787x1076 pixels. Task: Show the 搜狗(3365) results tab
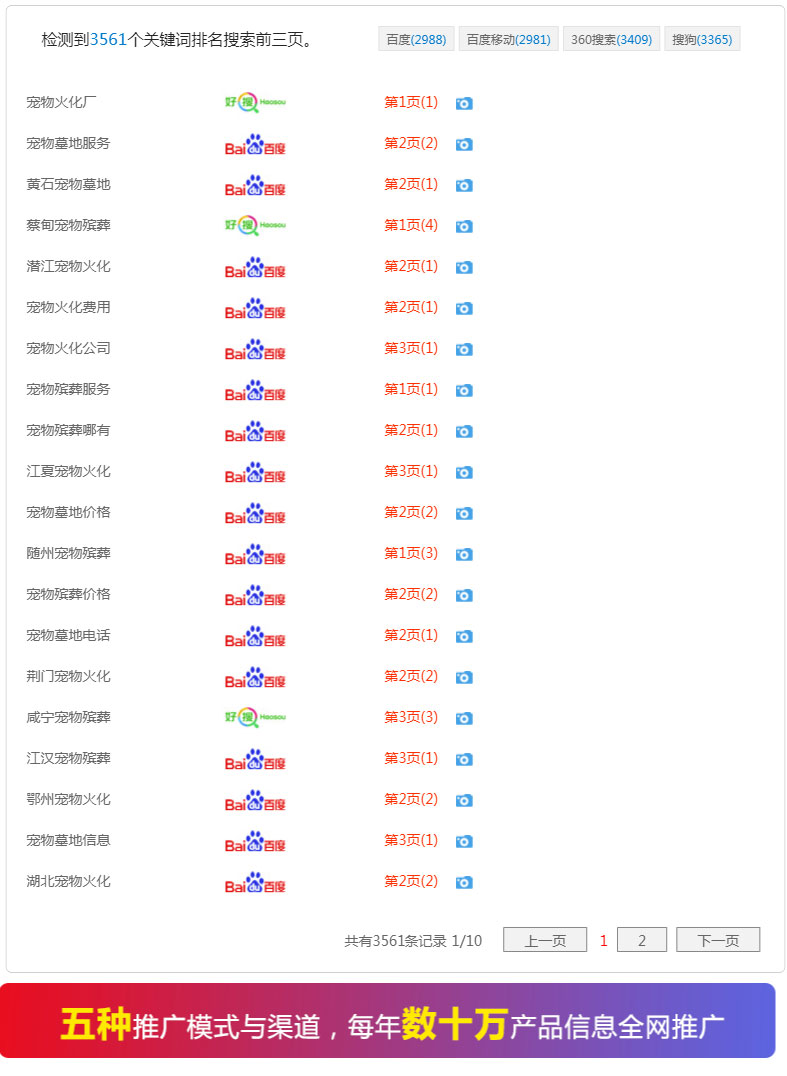coord(702,40)
